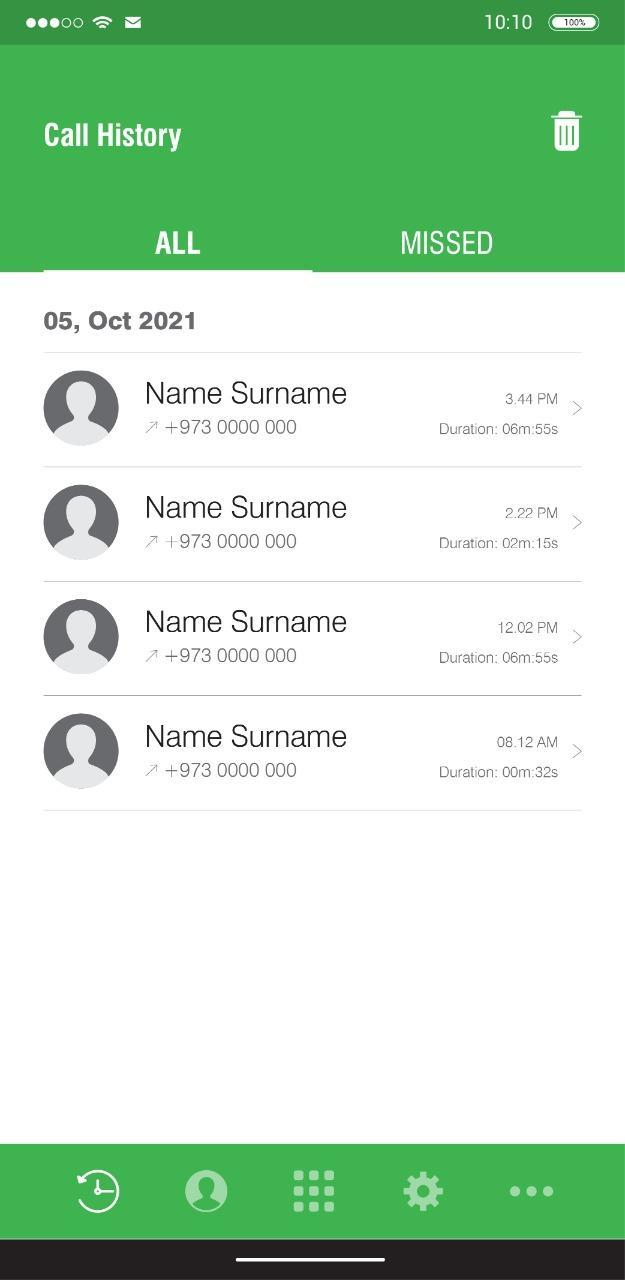625x1280 pixels.
Task: Open the call made at 08.12 AM
Action: pos(312,752)
